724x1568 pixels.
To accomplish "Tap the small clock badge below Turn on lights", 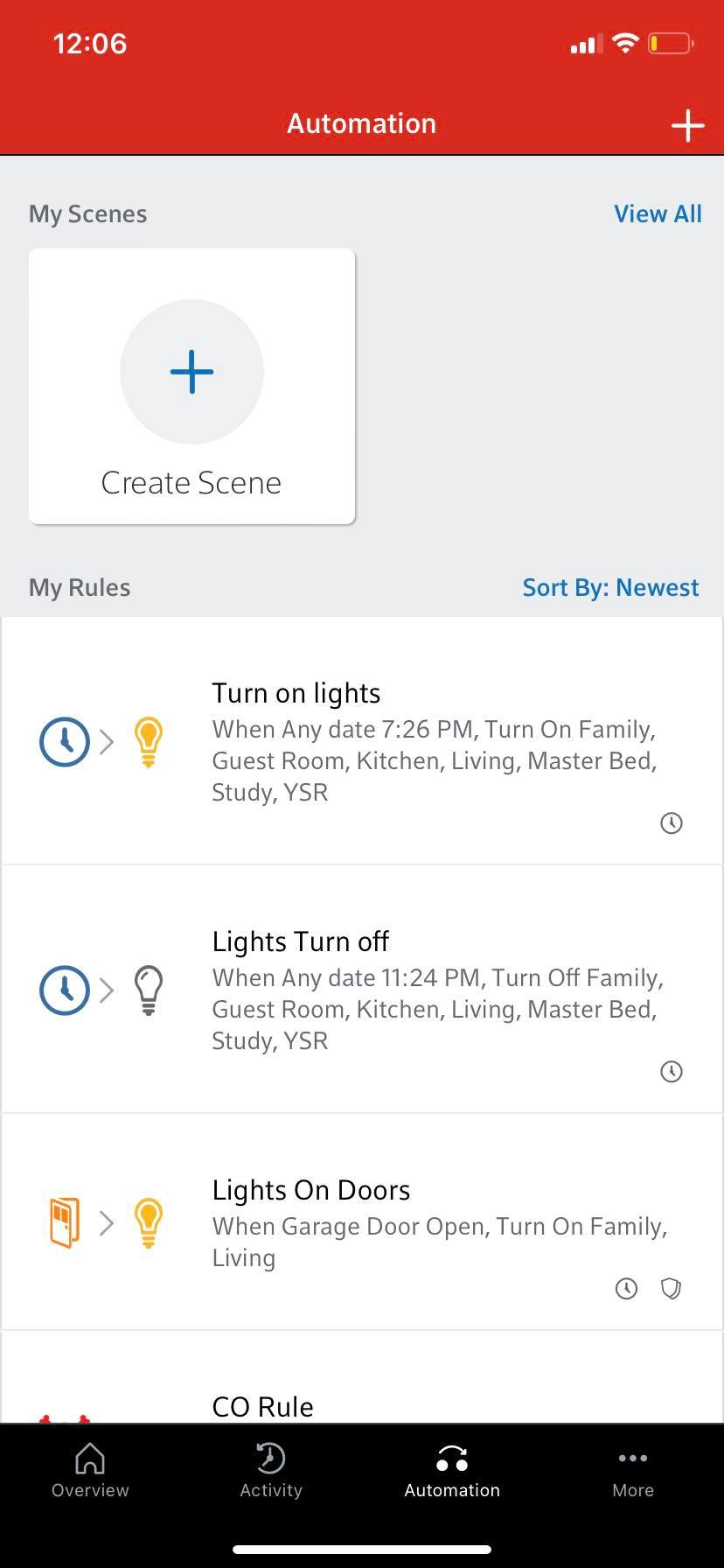I will pos(672,823).
